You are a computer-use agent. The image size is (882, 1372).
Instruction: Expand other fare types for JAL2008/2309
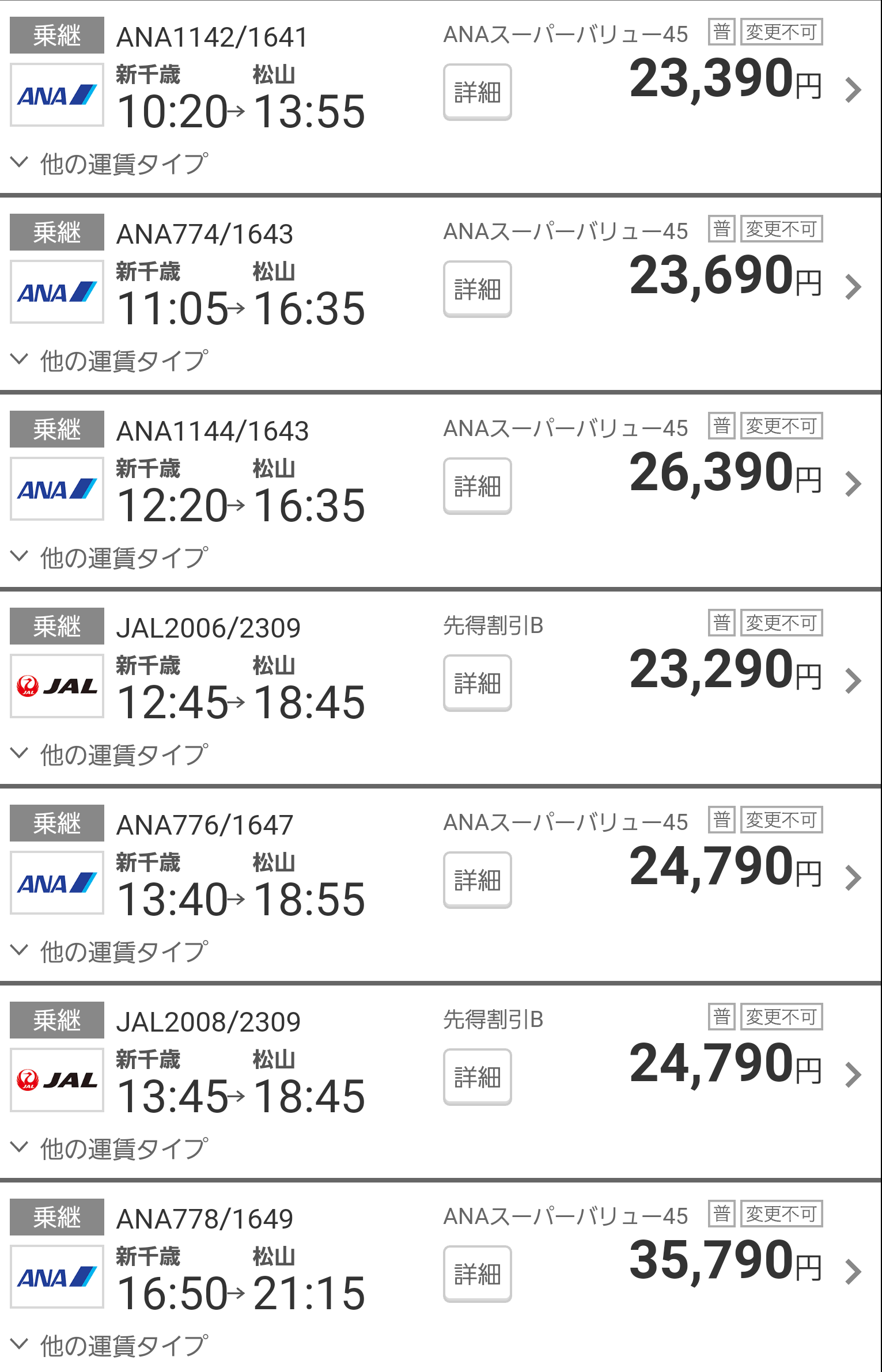(109, 1149)
